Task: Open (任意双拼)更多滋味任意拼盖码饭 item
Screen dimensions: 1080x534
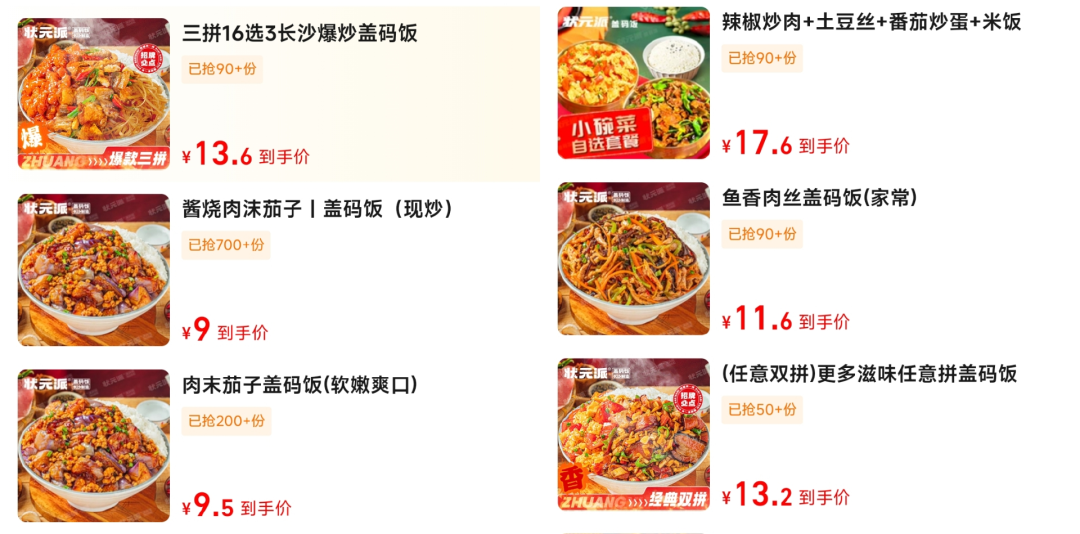Action: click(x=869, y=374)
